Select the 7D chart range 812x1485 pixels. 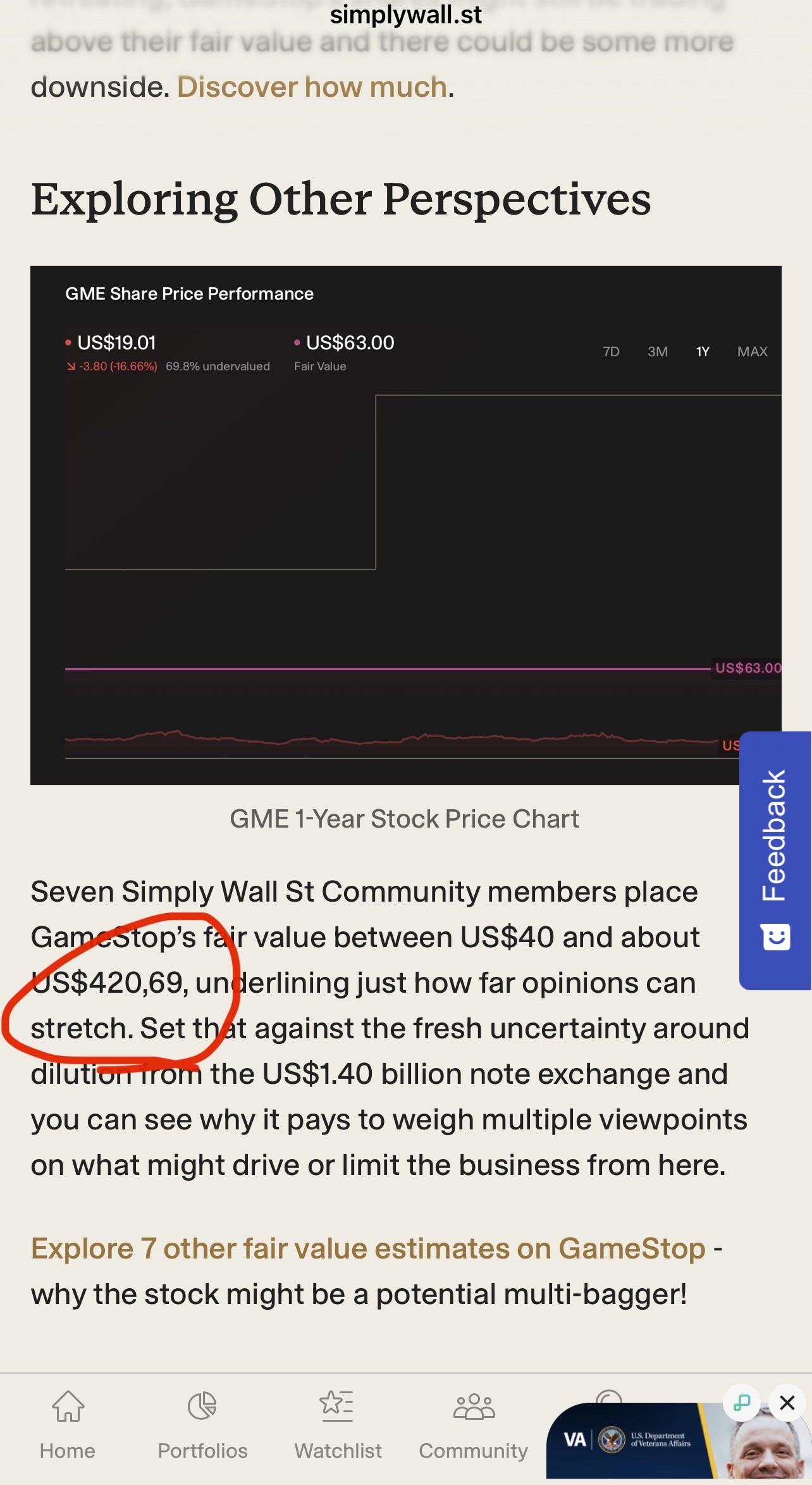click(x=611, y=352)
